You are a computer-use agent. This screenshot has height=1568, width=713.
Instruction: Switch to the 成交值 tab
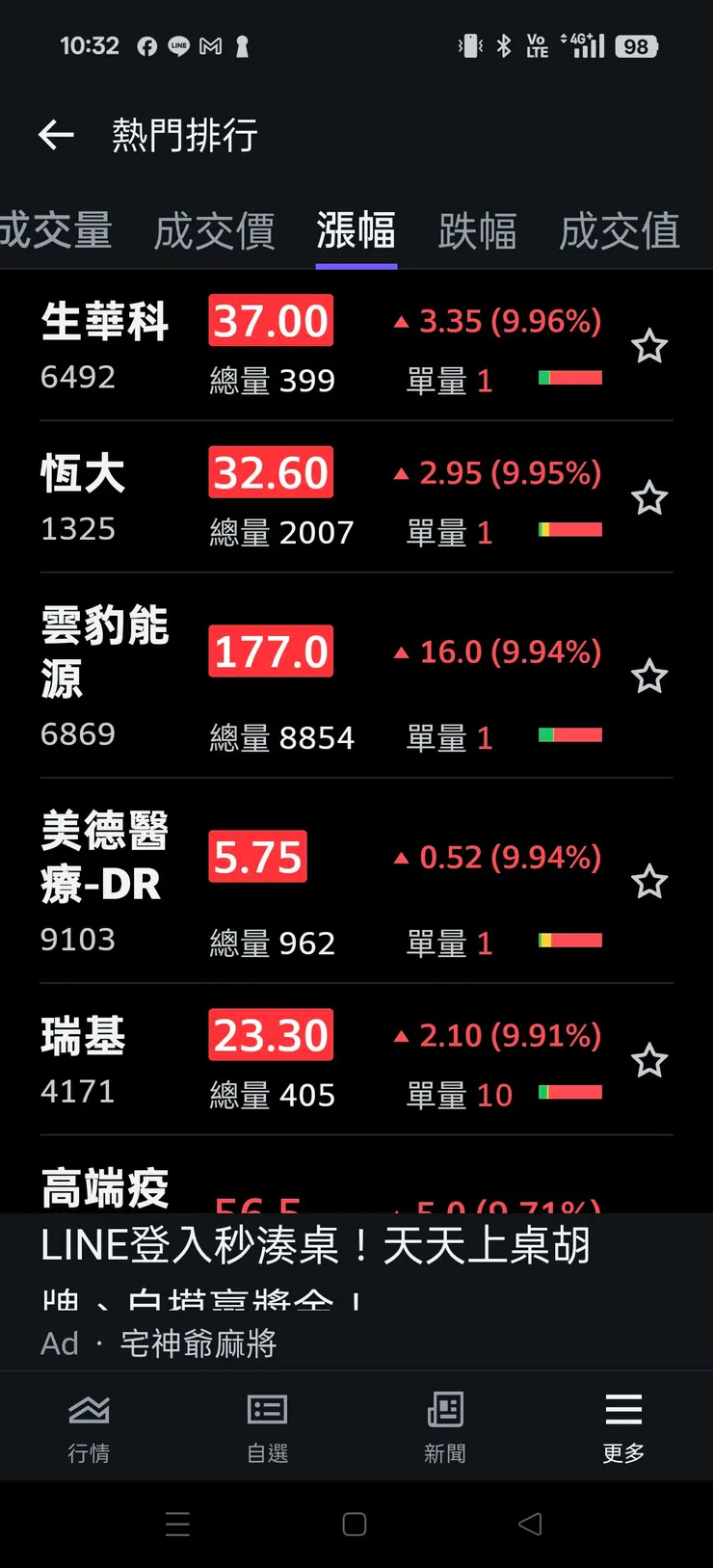pyautogui.click(x=620, y=231)
